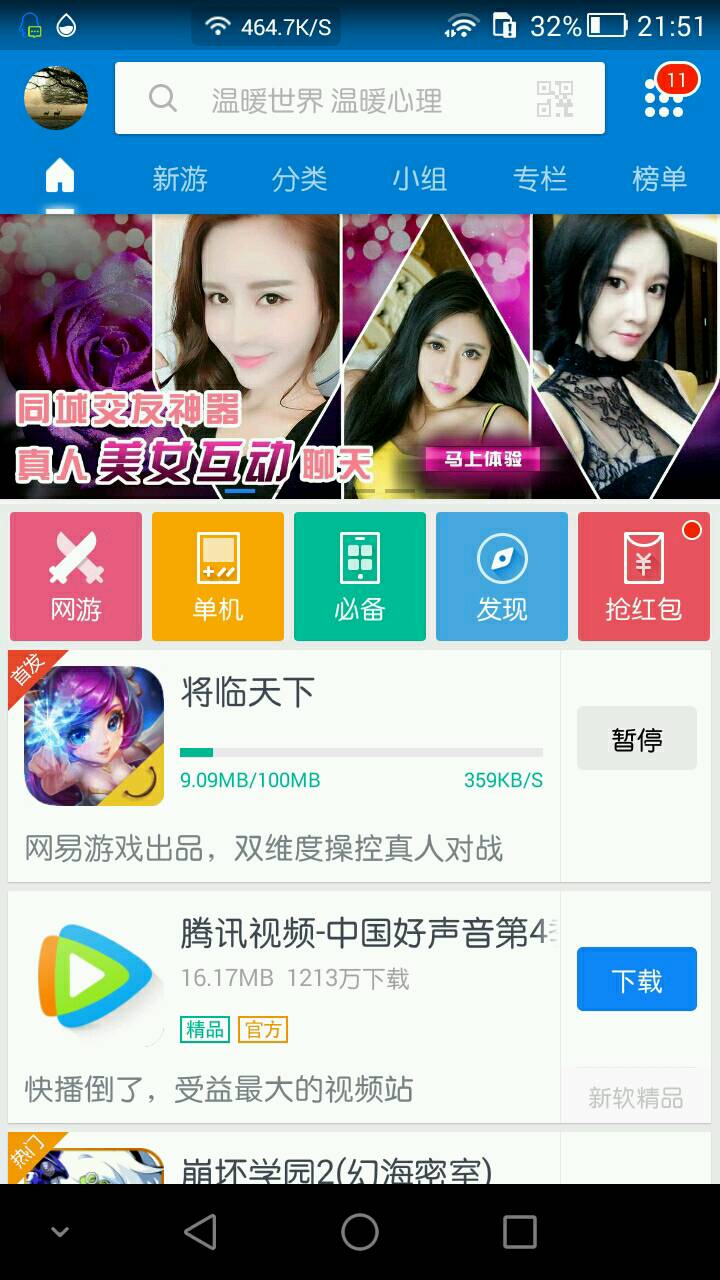Switch to the home tab
Image resolution: width=720 pixels, height=1280 pixels.
point(60,178)
